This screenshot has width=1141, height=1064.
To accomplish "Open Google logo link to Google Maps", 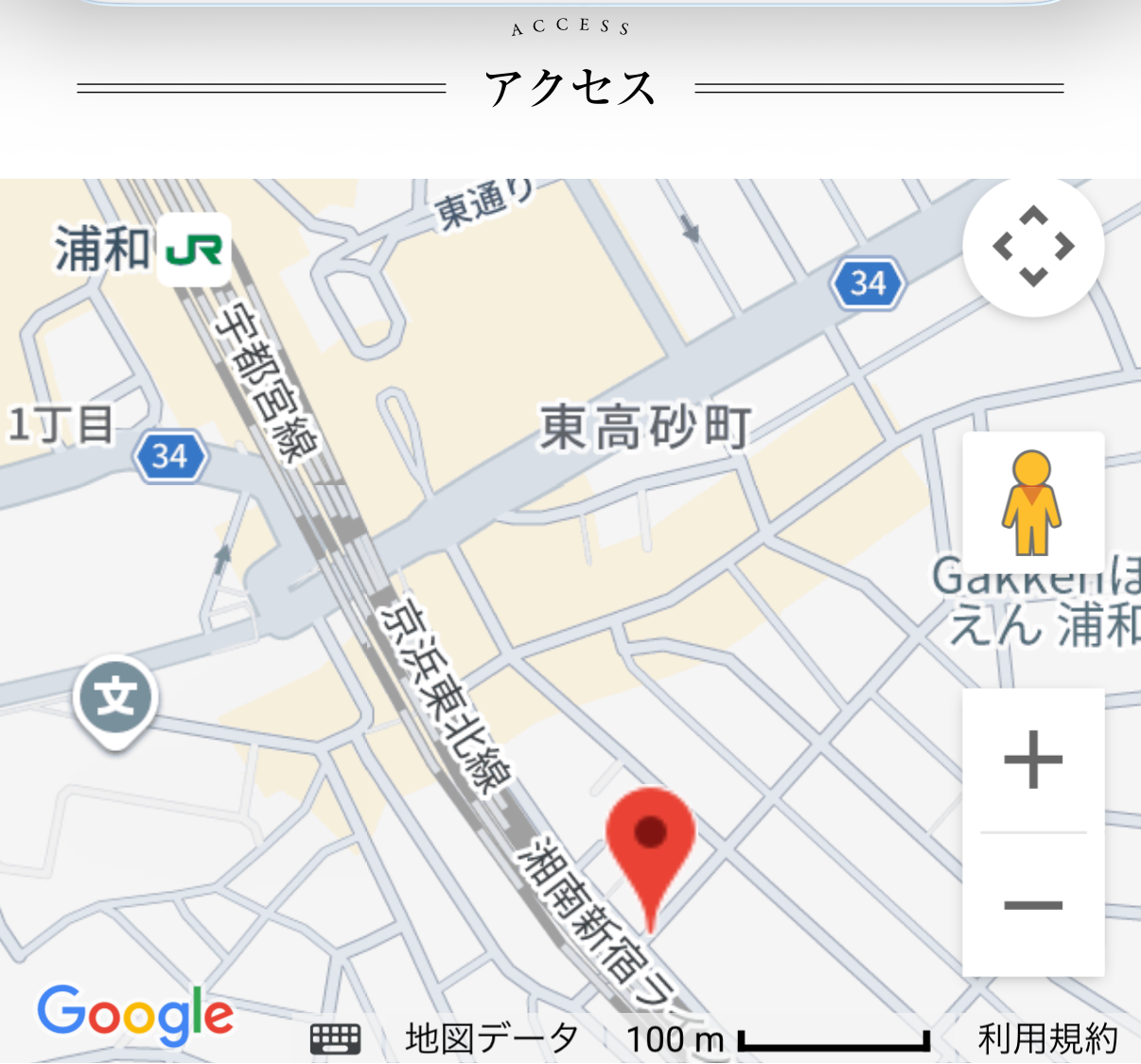I will tap(135, 1016).
